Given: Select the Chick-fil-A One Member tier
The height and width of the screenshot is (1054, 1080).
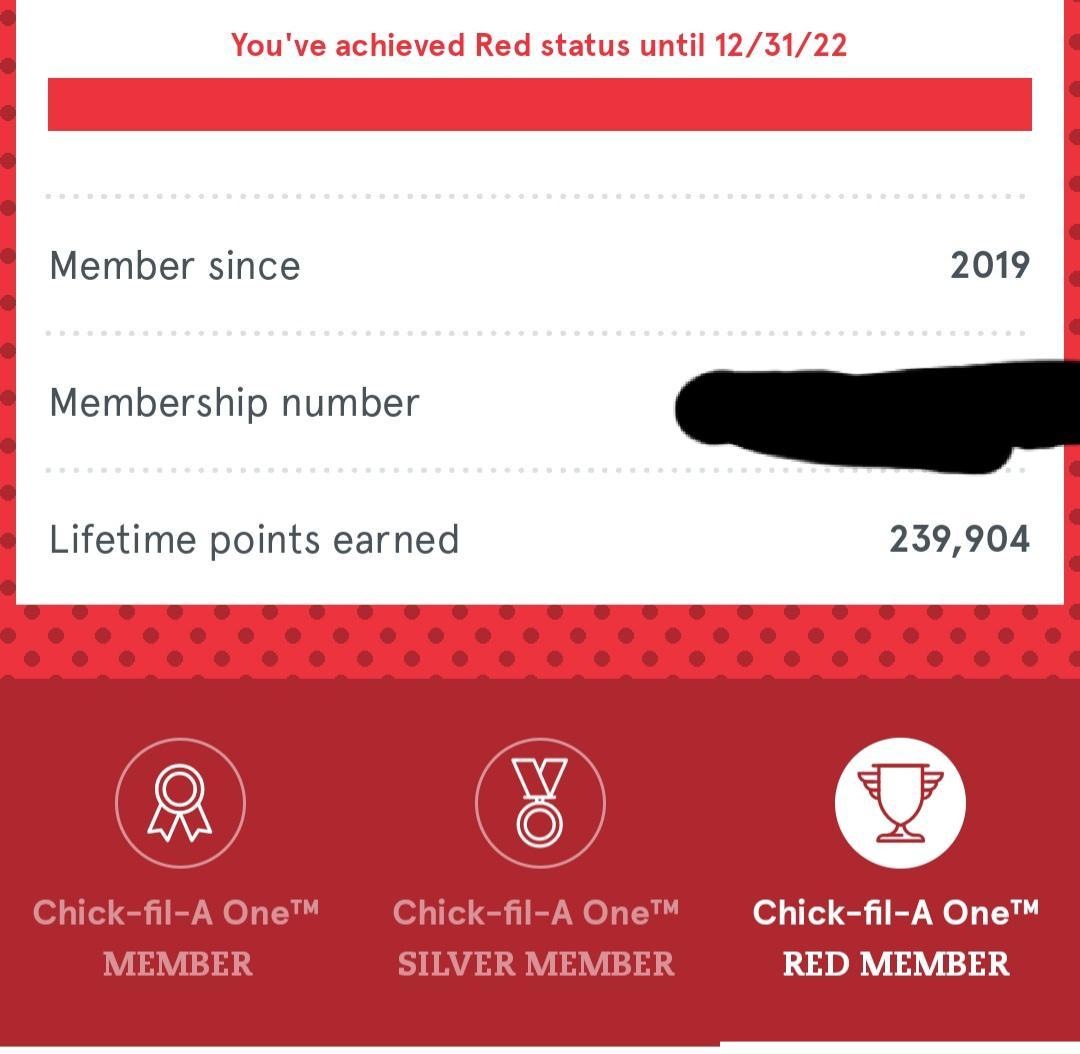Looking at the screenshot, I should pos(180,803).
